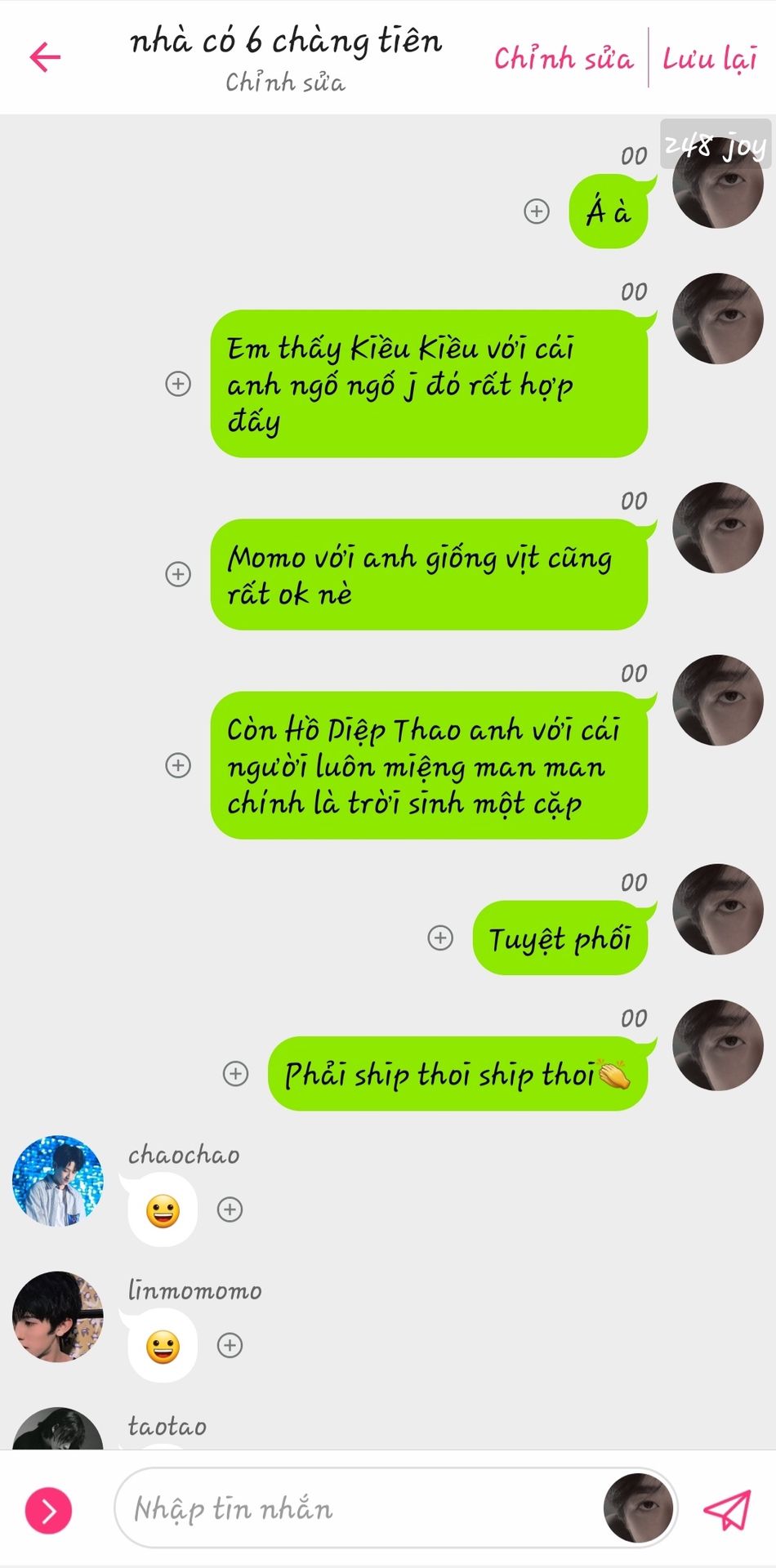Tap the sender avatar inside the message field

[x=639, y=1508]
